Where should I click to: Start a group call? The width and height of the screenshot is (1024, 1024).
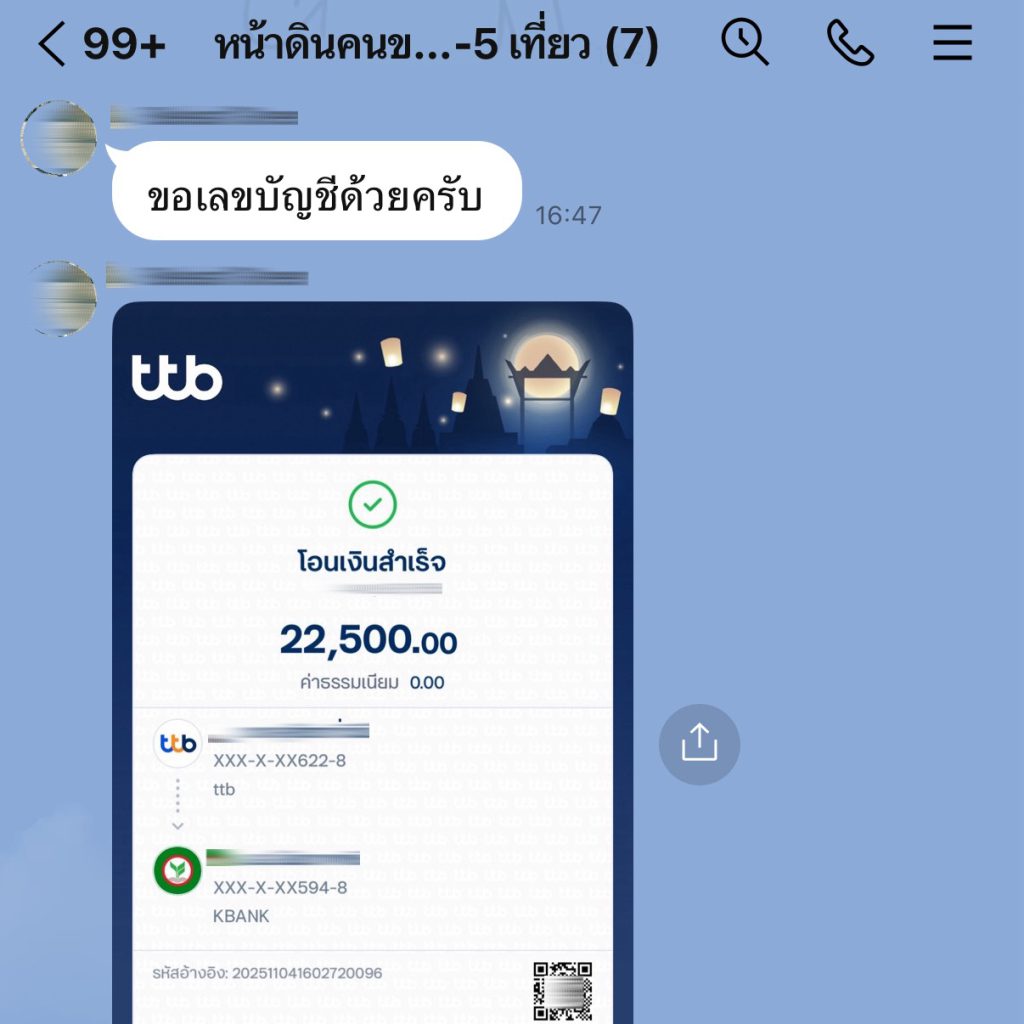850,43
